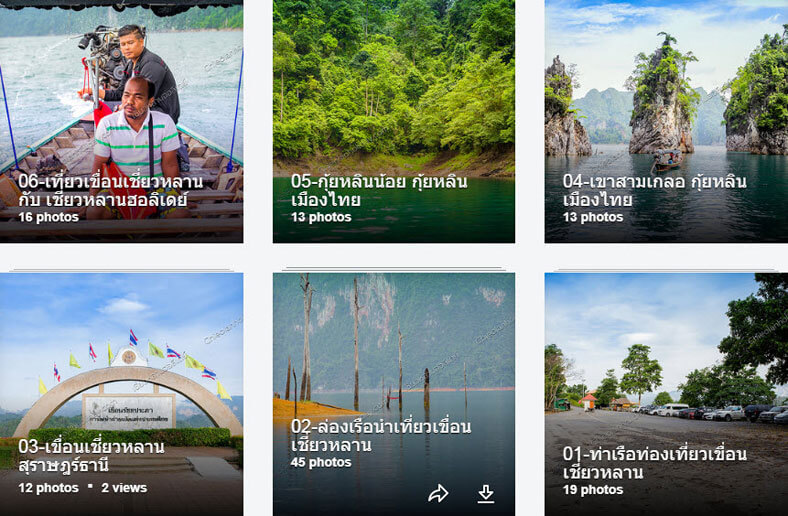Share the 02-ล่องเรือนำเที่ยวเขื่อนเชี่ยวหลาน album
788x516 pixels.
(438, 493)
